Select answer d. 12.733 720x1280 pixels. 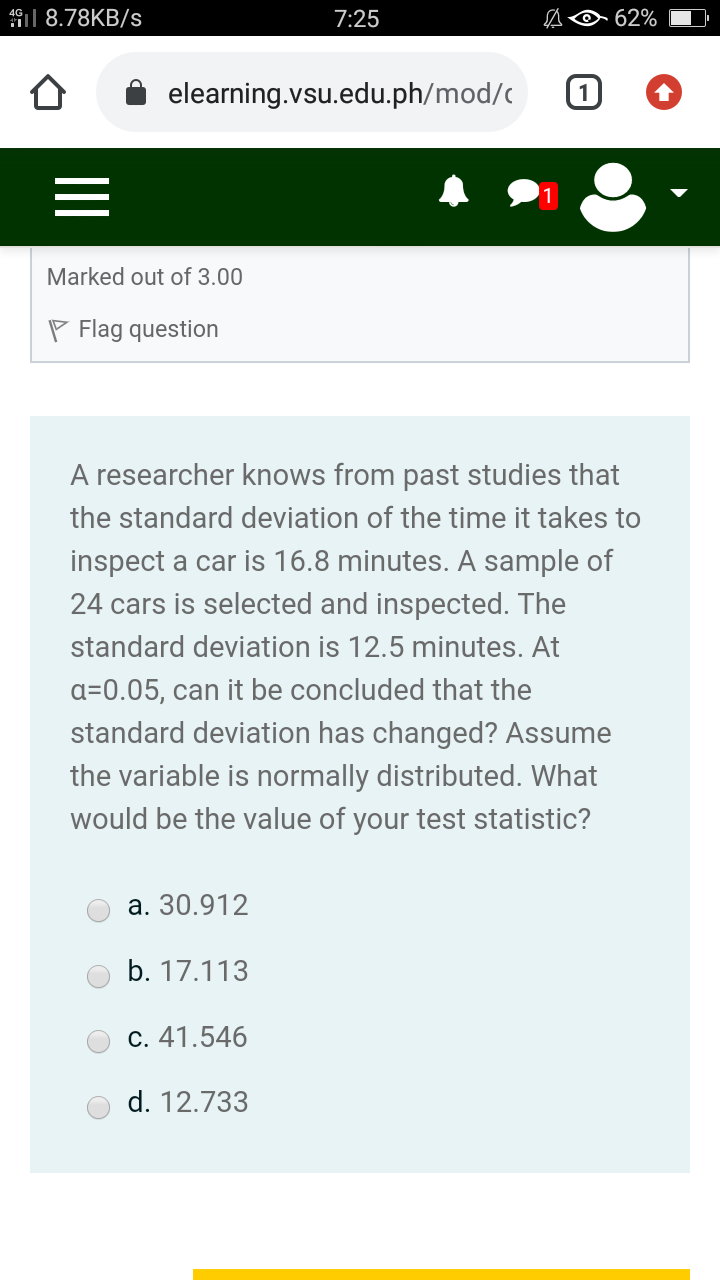(98, 1107)
